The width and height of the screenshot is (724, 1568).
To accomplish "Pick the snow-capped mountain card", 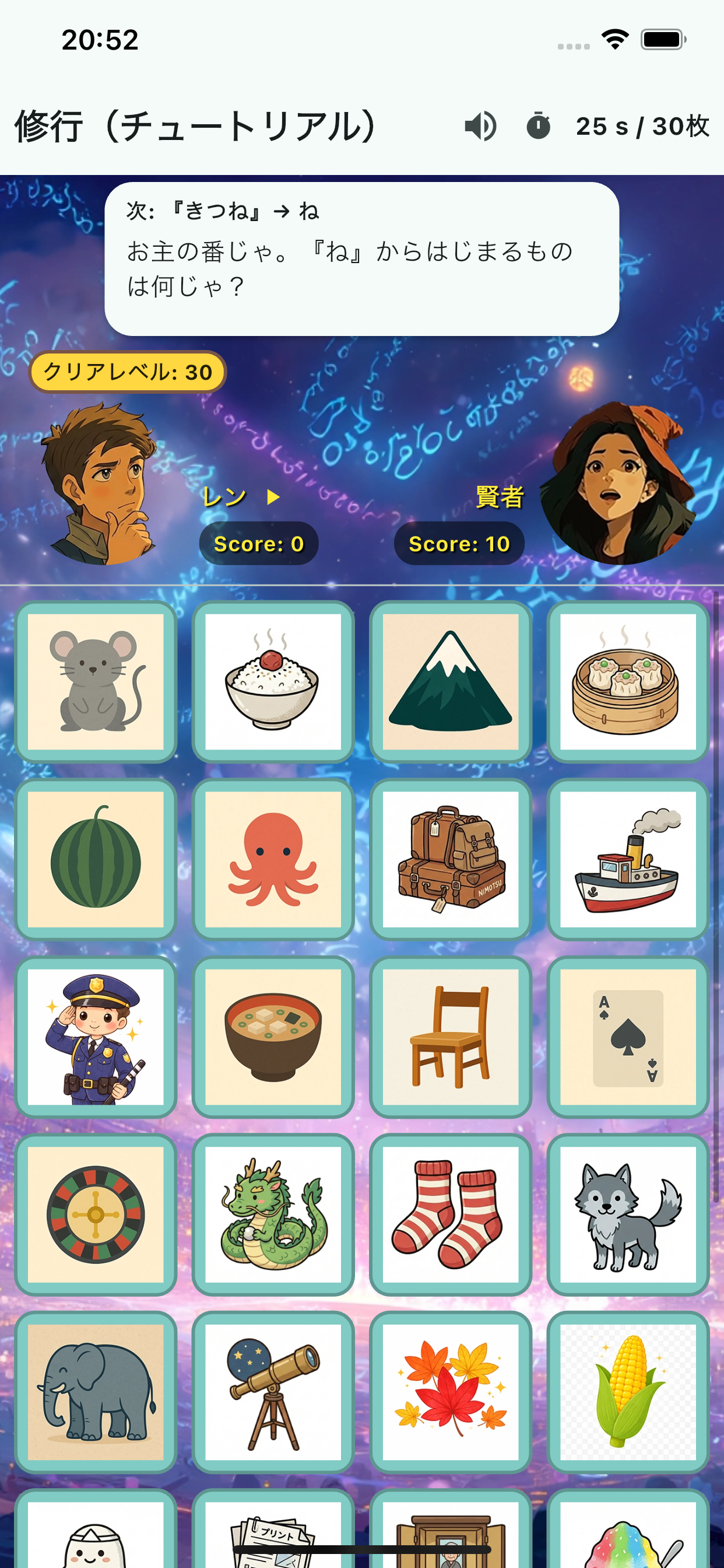I will click(x=450, y=681).
